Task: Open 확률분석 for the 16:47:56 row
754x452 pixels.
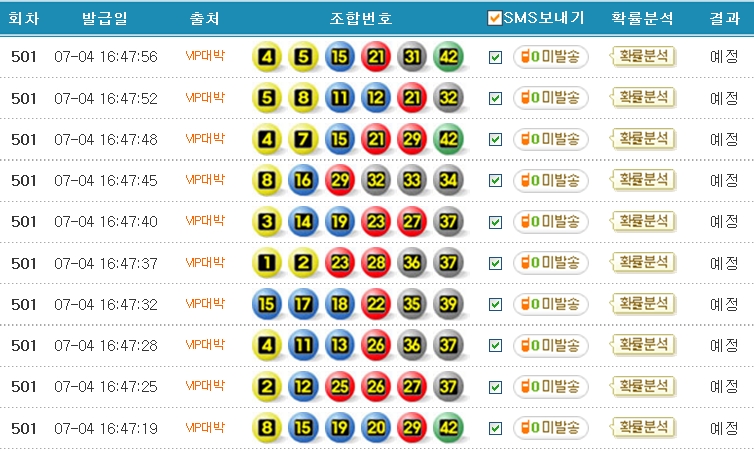Action: pos(643,57)
